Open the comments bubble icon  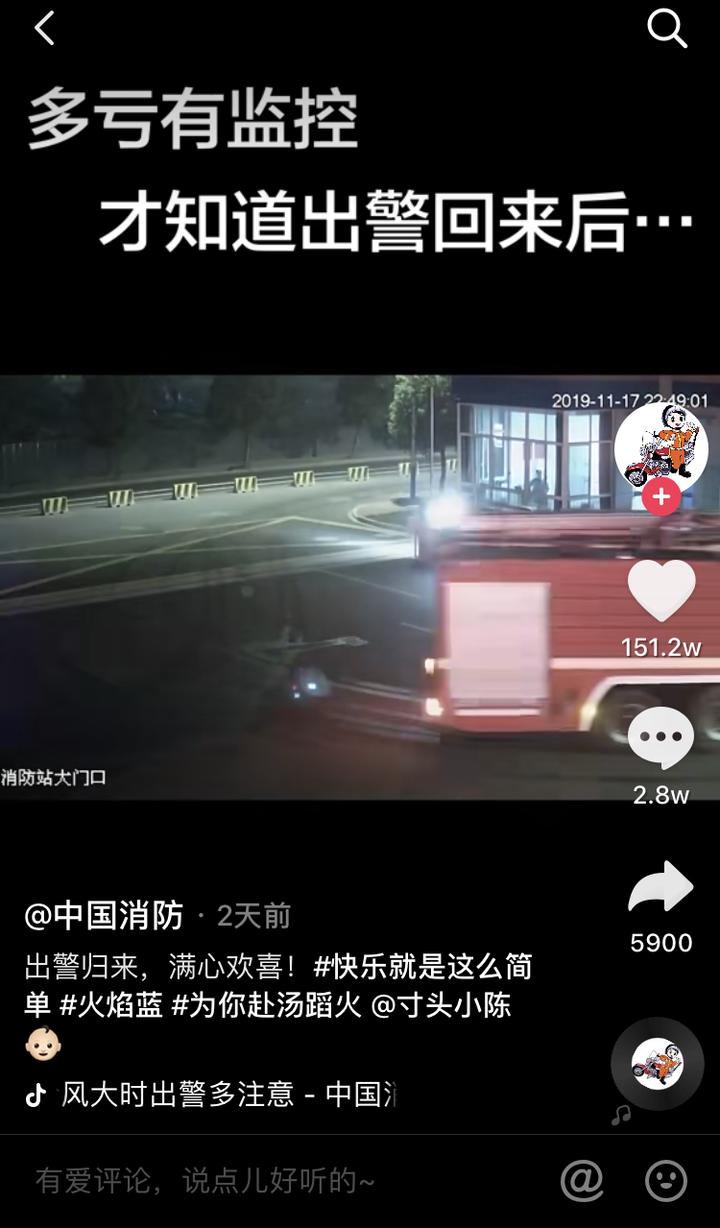(661, 739)
